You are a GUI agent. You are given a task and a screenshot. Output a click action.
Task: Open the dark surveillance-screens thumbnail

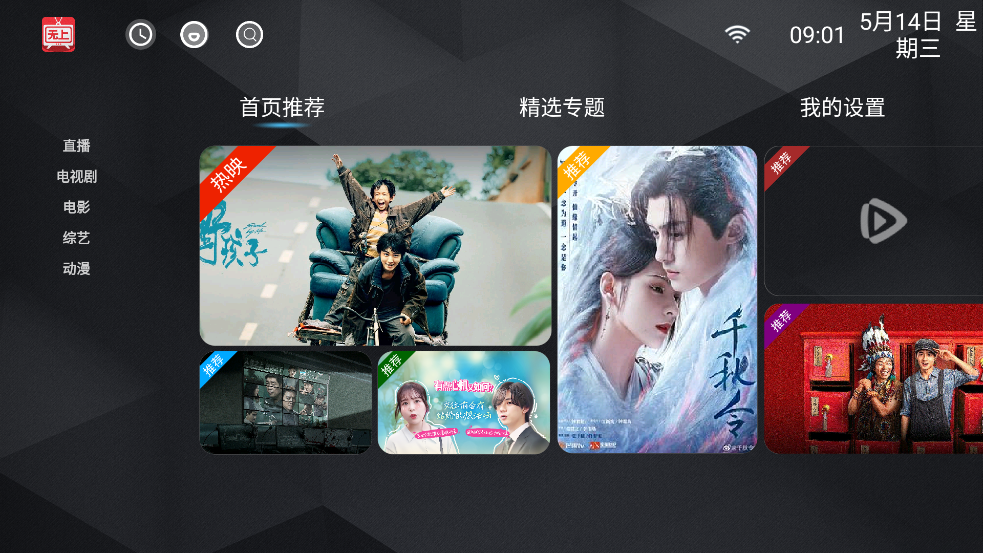tap(285, 402)
